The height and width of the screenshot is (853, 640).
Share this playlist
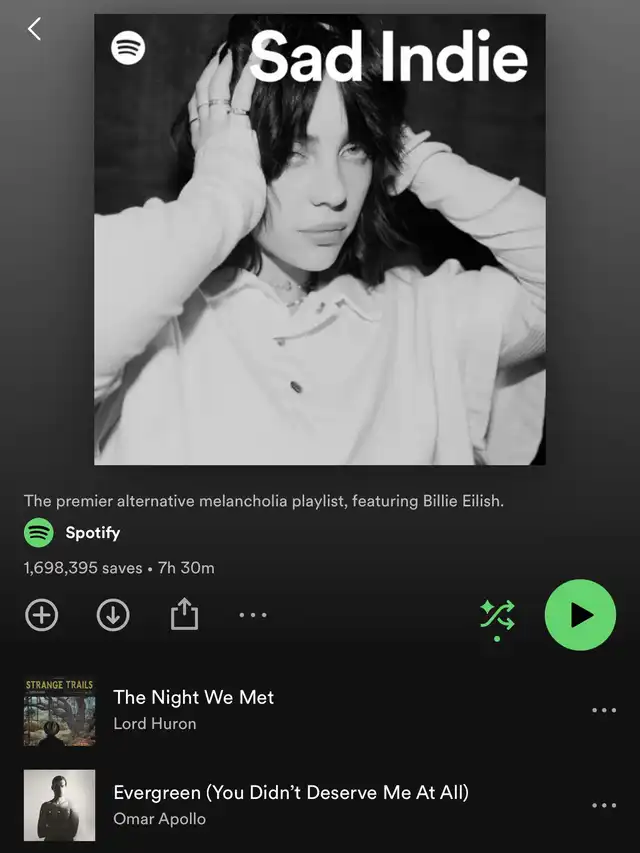tap(183, 615)
